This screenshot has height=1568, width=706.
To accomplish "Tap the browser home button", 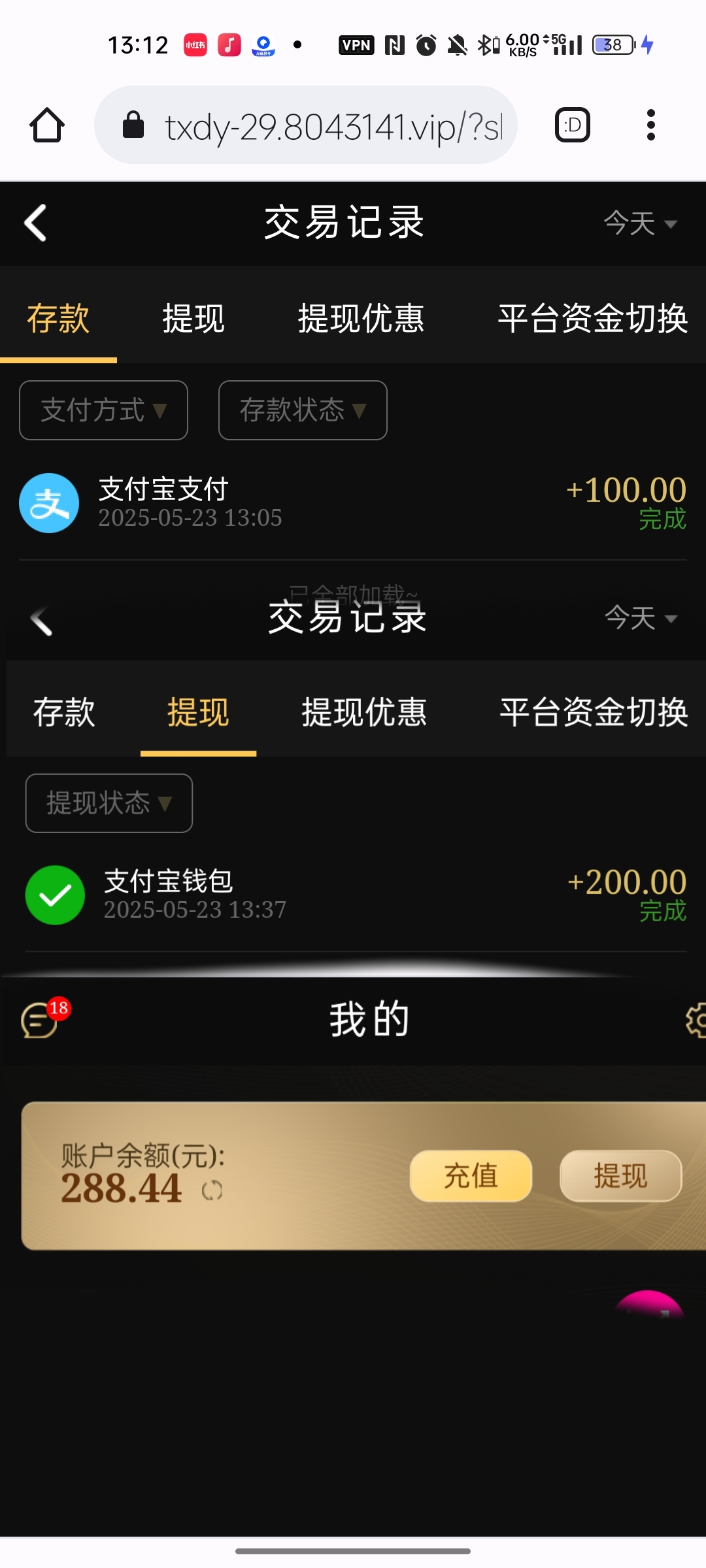I will pos(47,125).
